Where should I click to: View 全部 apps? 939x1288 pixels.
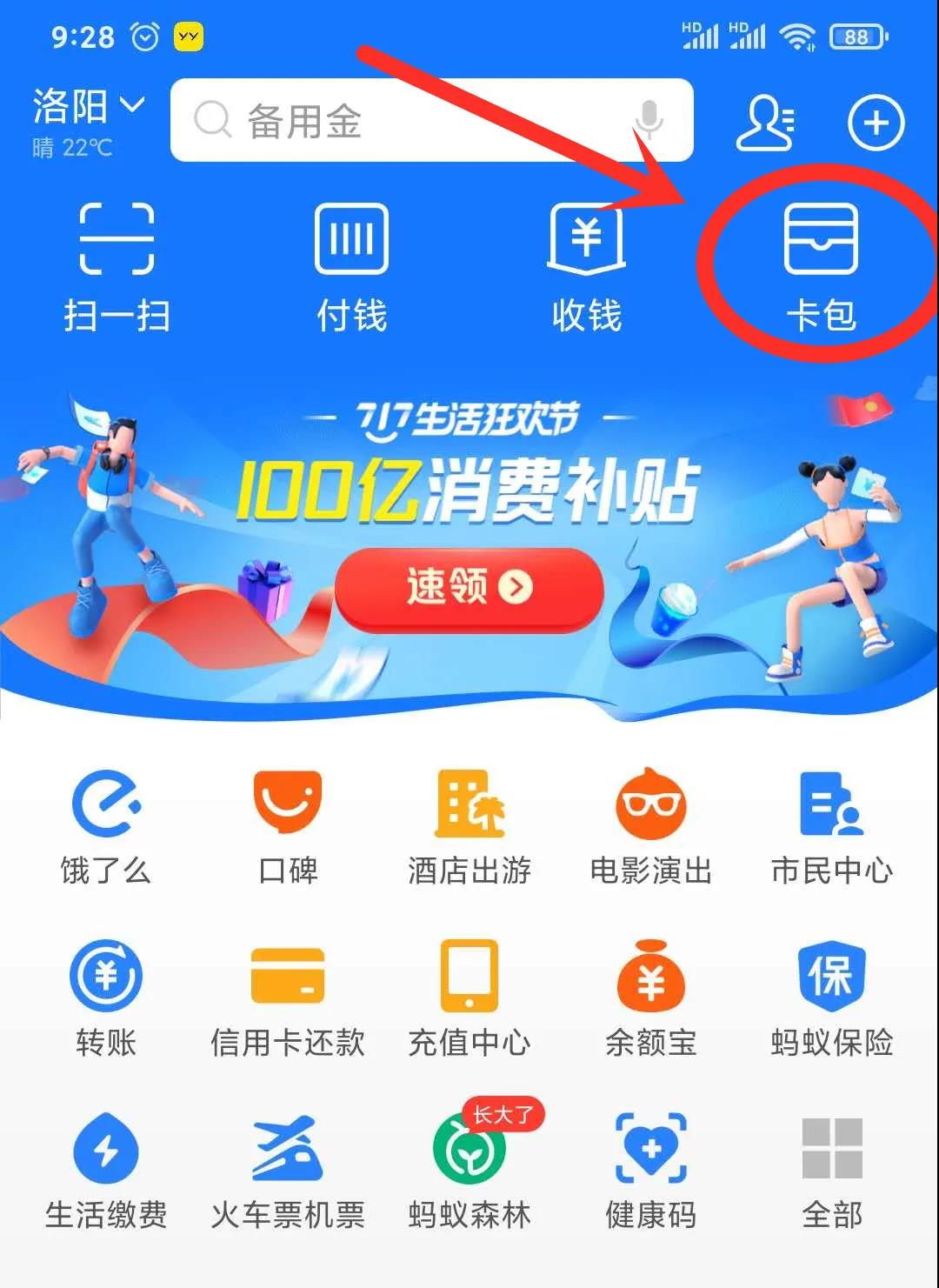coord(832,1171)
